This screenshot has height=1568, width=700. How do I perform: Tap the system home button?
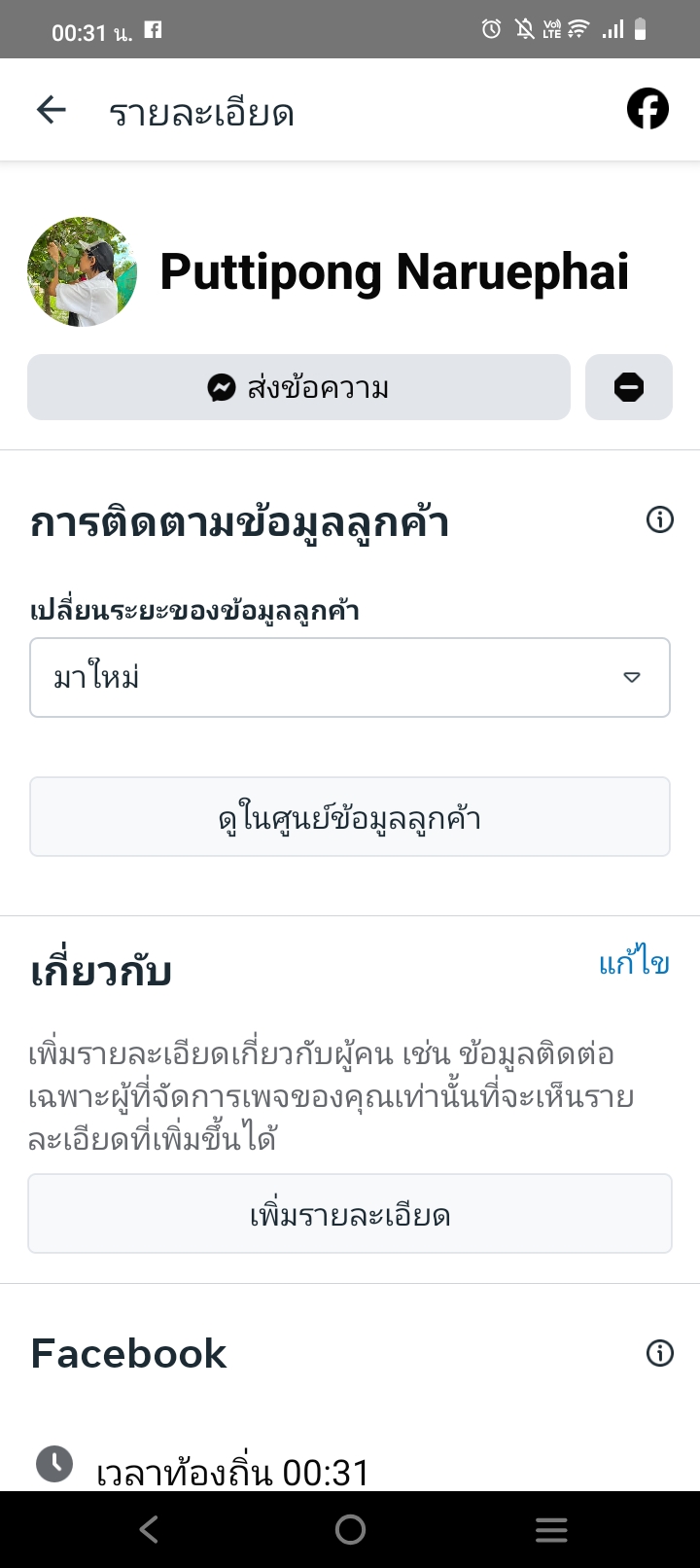pyautogui.click(x=350, y=1530)
